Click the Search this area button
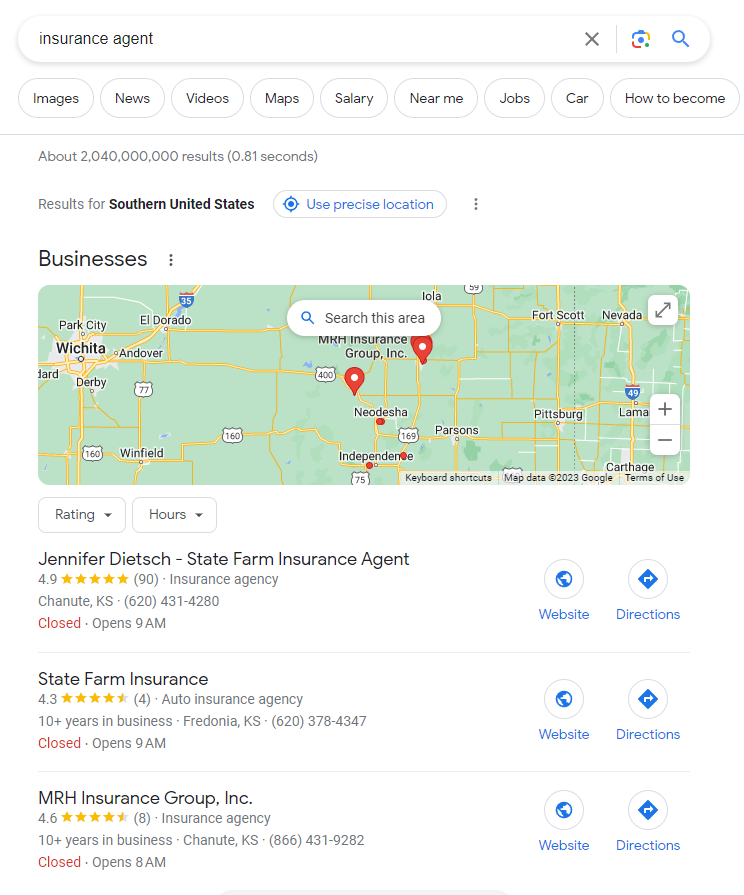 pyautogui.click(x=363, y=317)
